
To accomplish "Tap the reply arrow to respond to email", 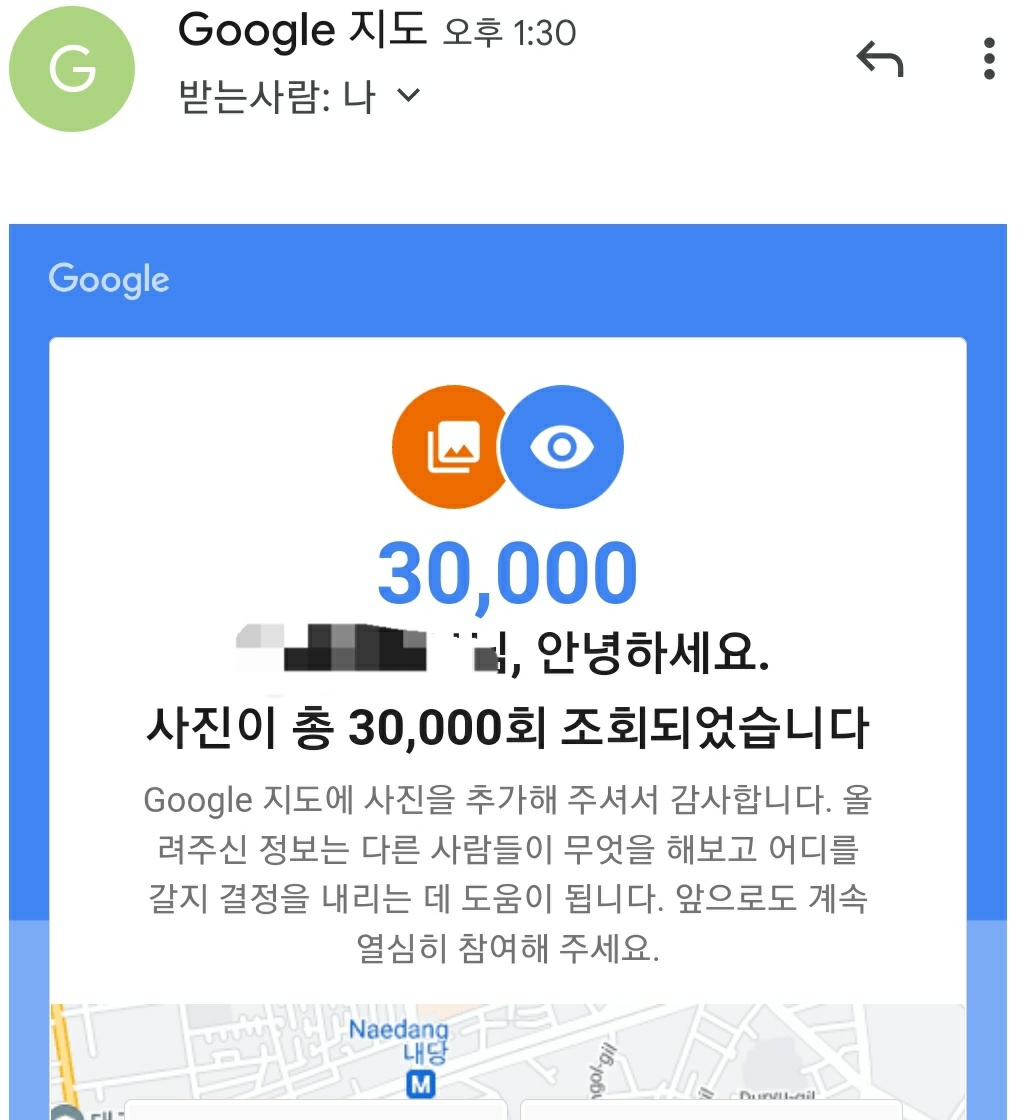I will 880,60.
